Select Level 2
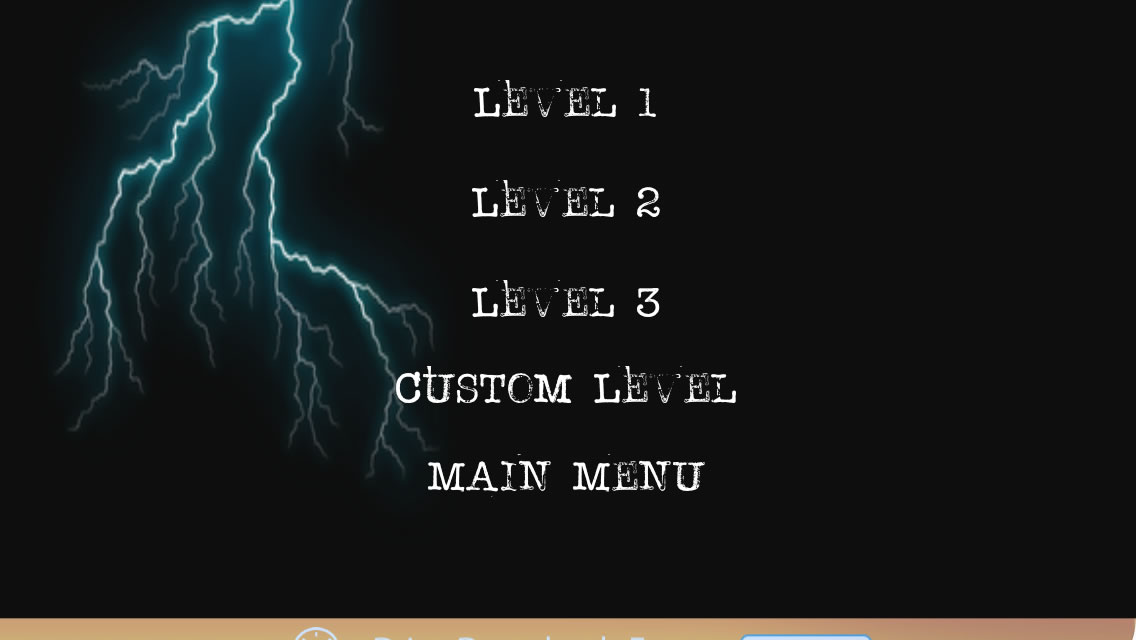 565,202
